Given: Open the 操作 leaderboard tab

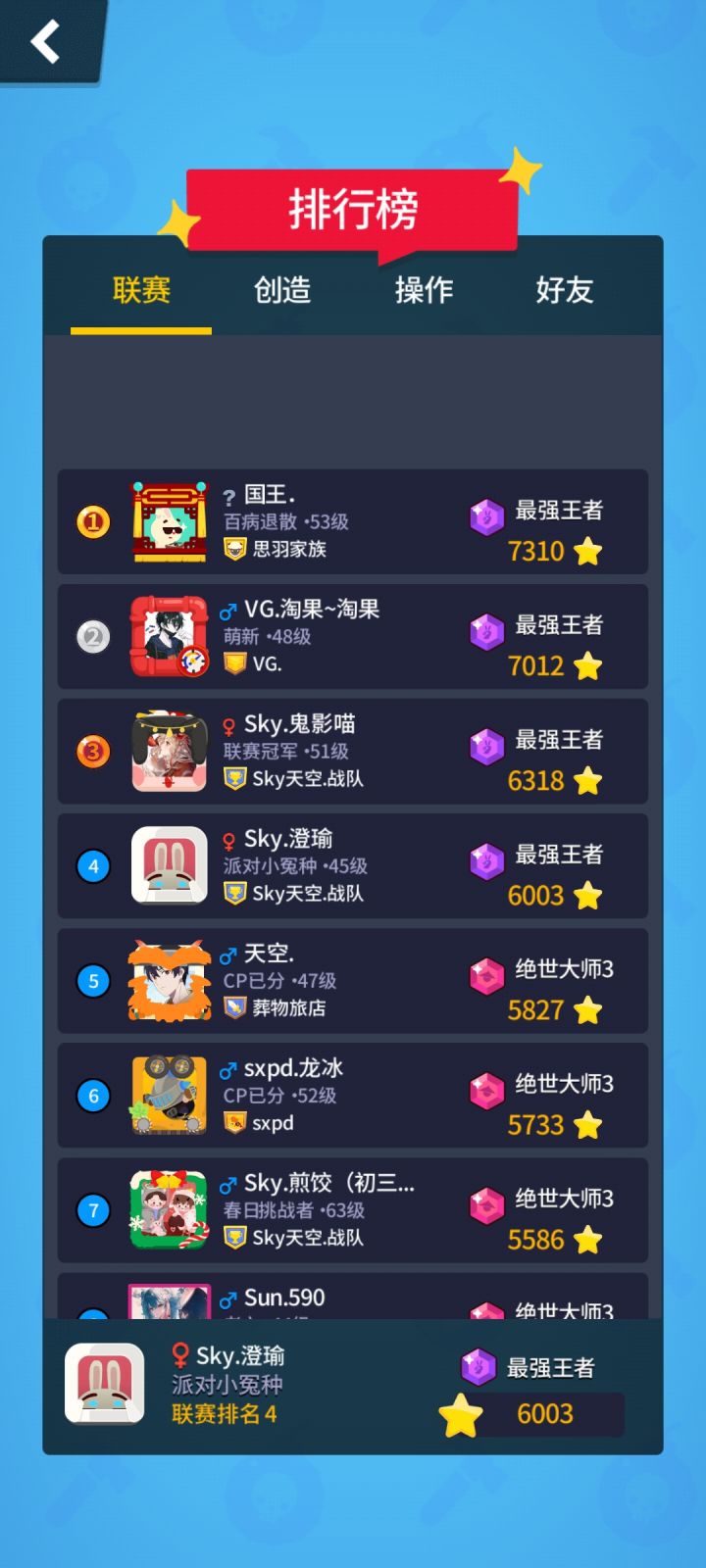Looking at the screenshot, I should tap(424, 291).
